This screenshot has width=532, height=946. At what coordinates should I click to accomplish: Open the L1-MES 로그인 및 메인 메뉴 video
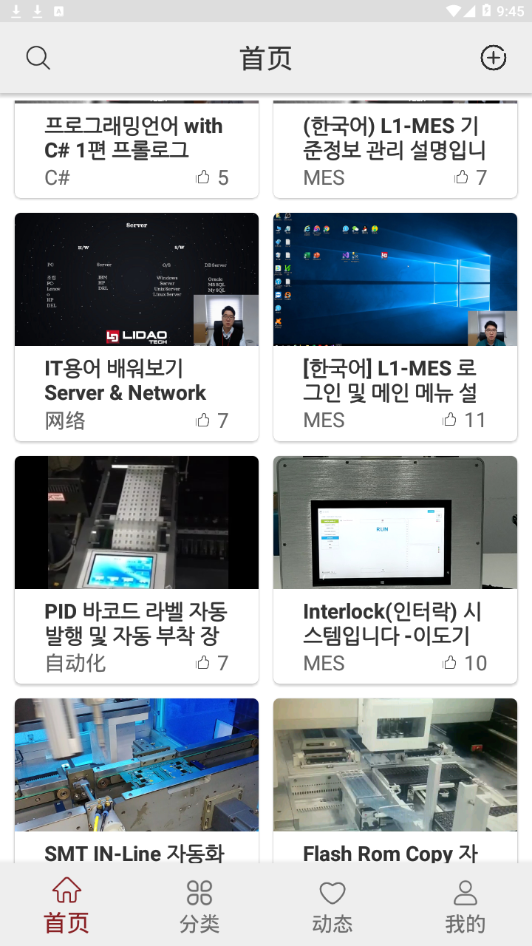395,326
